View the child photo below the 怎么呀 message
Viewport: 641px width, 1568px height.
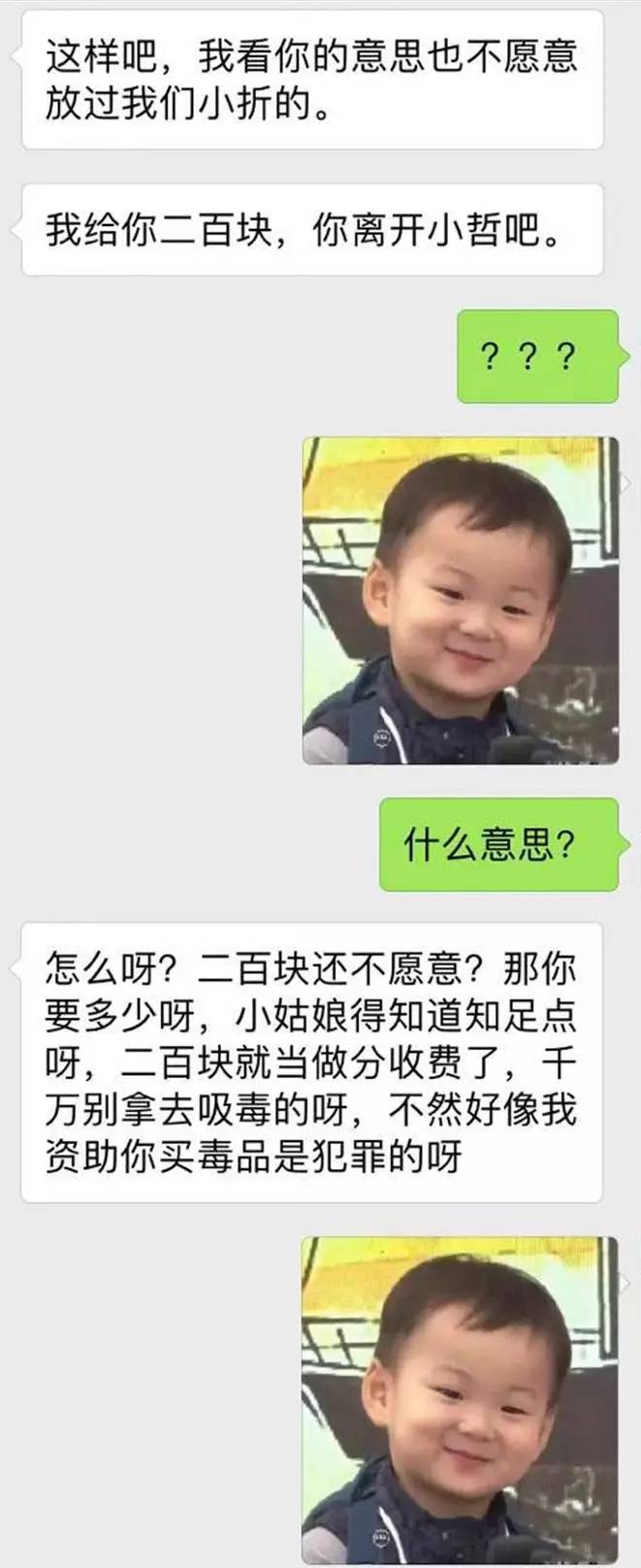(460, 1399)
